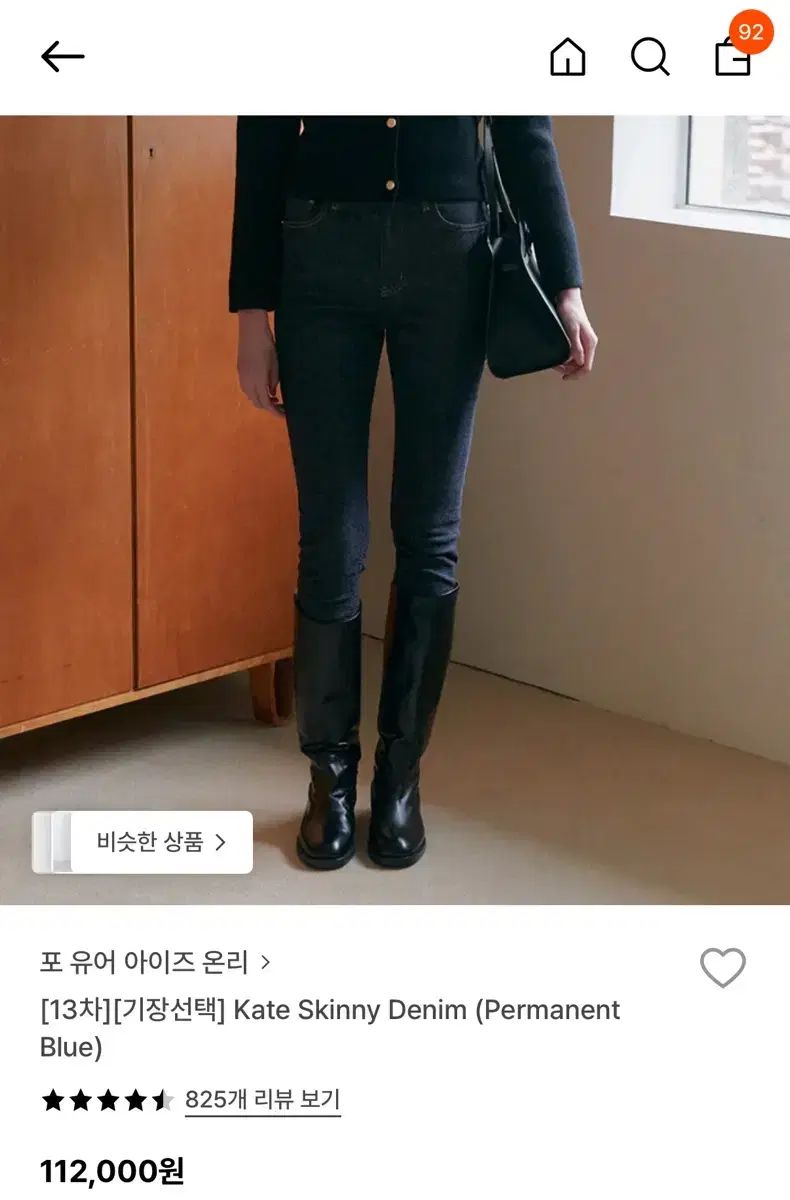The image size is (790, 1200).
Task: Open the search magnifier icon
Action: tap(650, 57)
